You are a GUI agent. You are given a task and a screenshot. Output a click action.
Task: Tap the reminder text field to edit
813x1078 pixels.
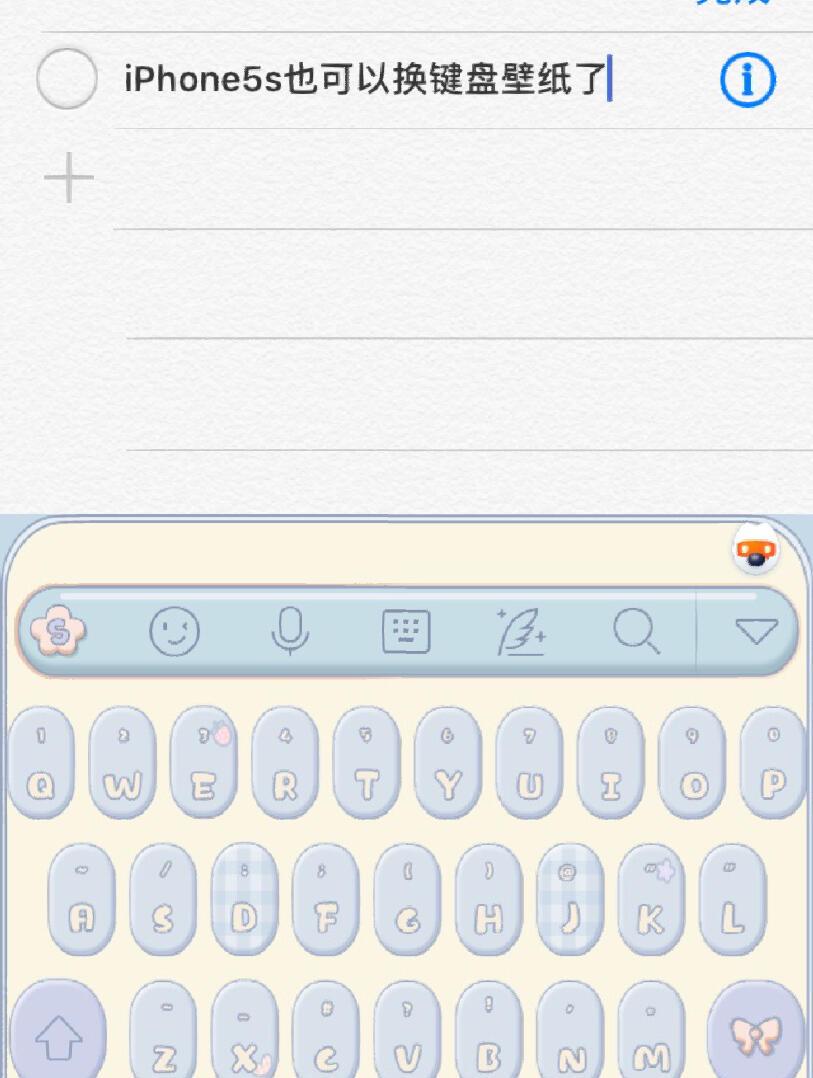point(366,79)
